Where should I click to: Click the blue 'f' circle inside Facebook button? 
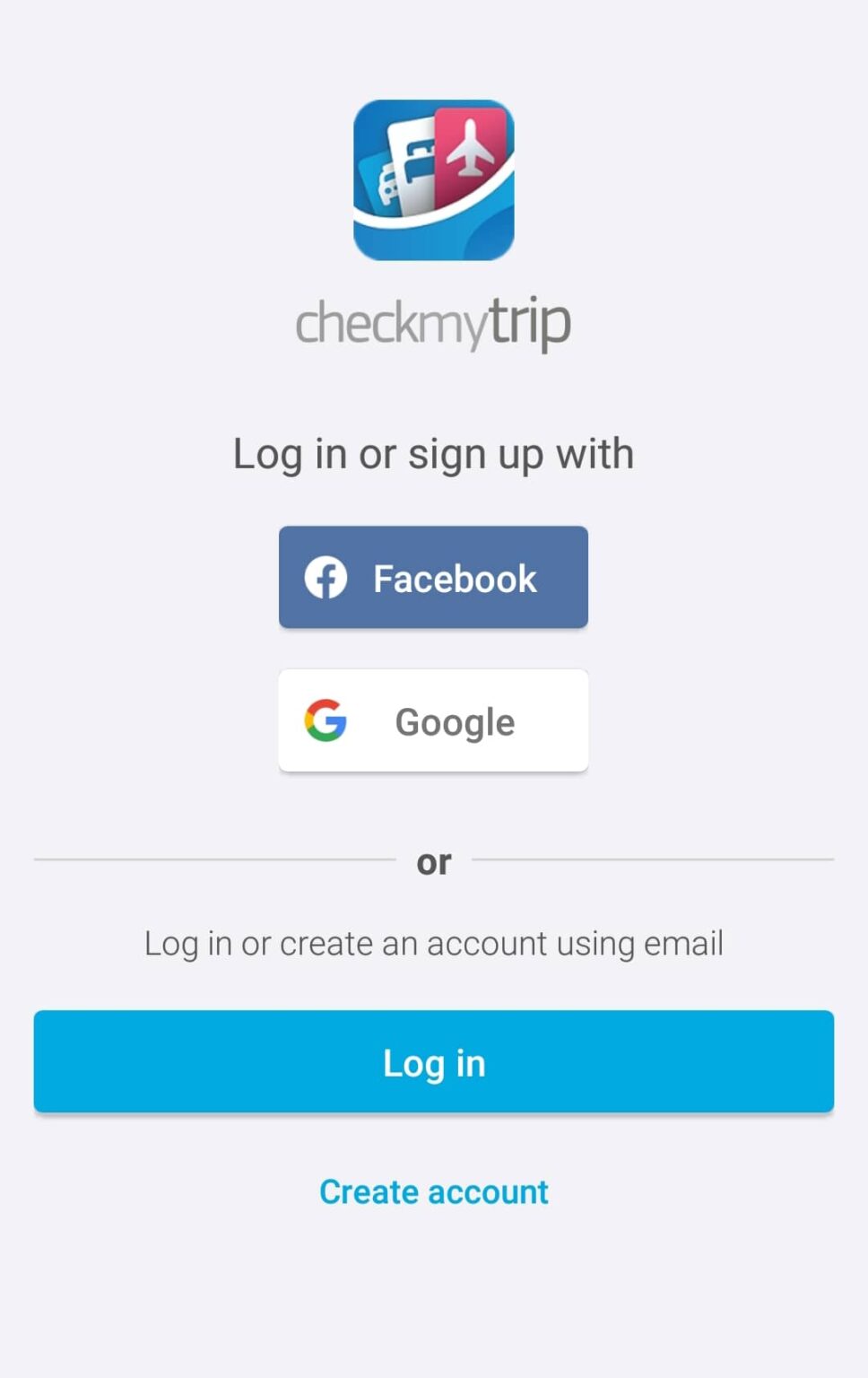(326, 577)
